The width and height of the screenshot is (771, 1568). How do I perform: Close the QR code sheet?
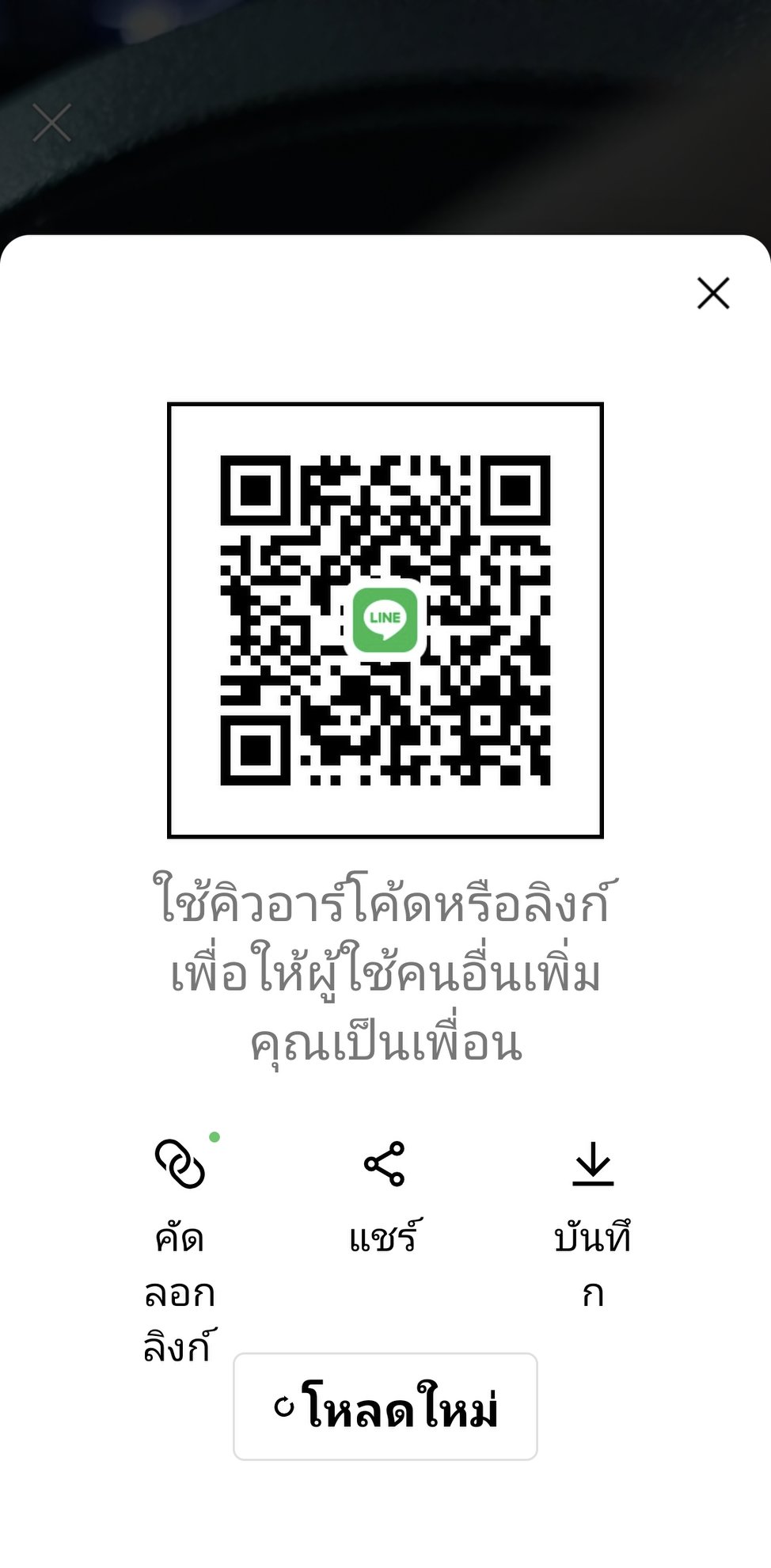click(712, 293)
